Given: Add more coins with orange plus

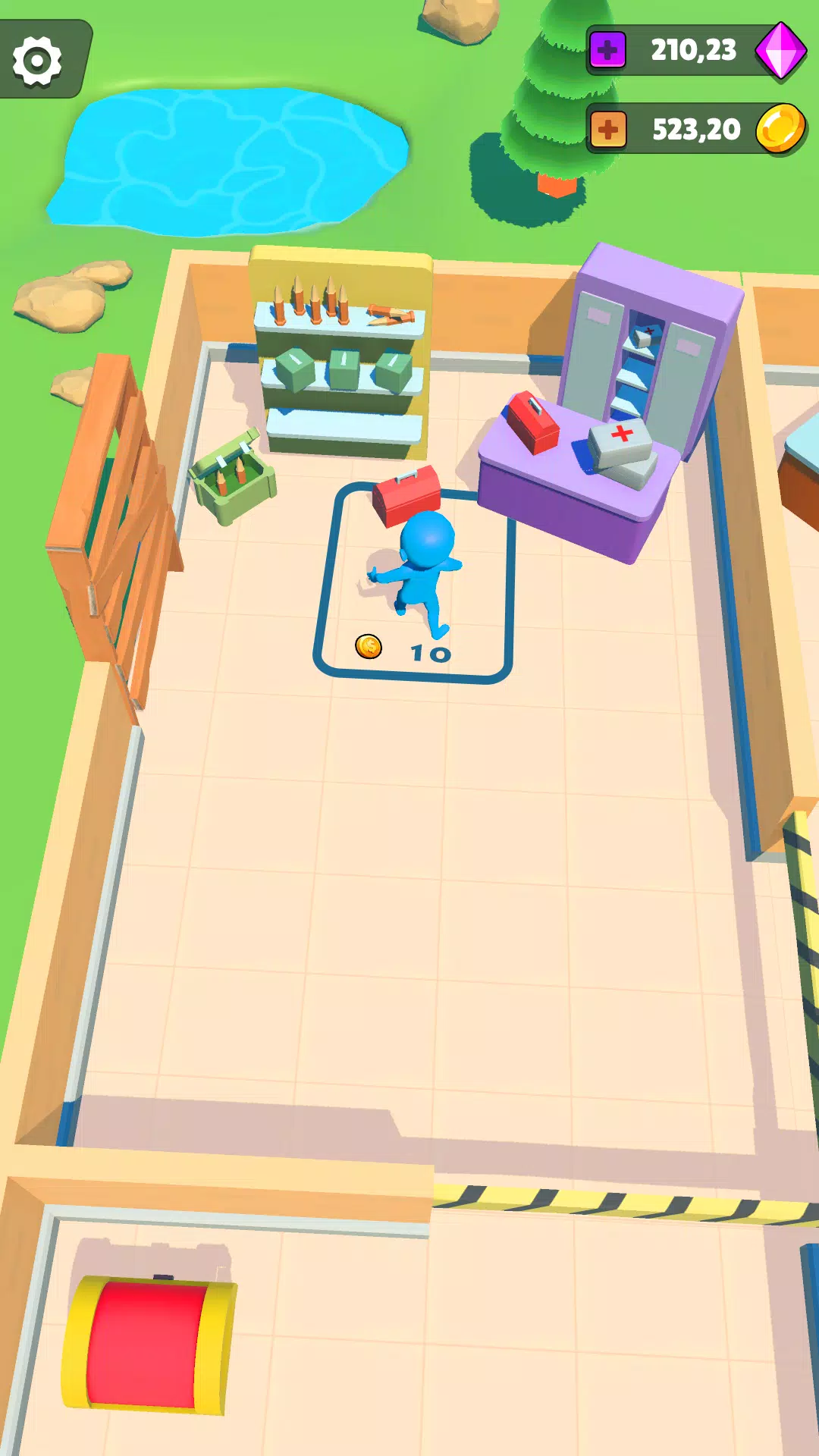Looking at the screenshot, I should (x=607, y=130).
